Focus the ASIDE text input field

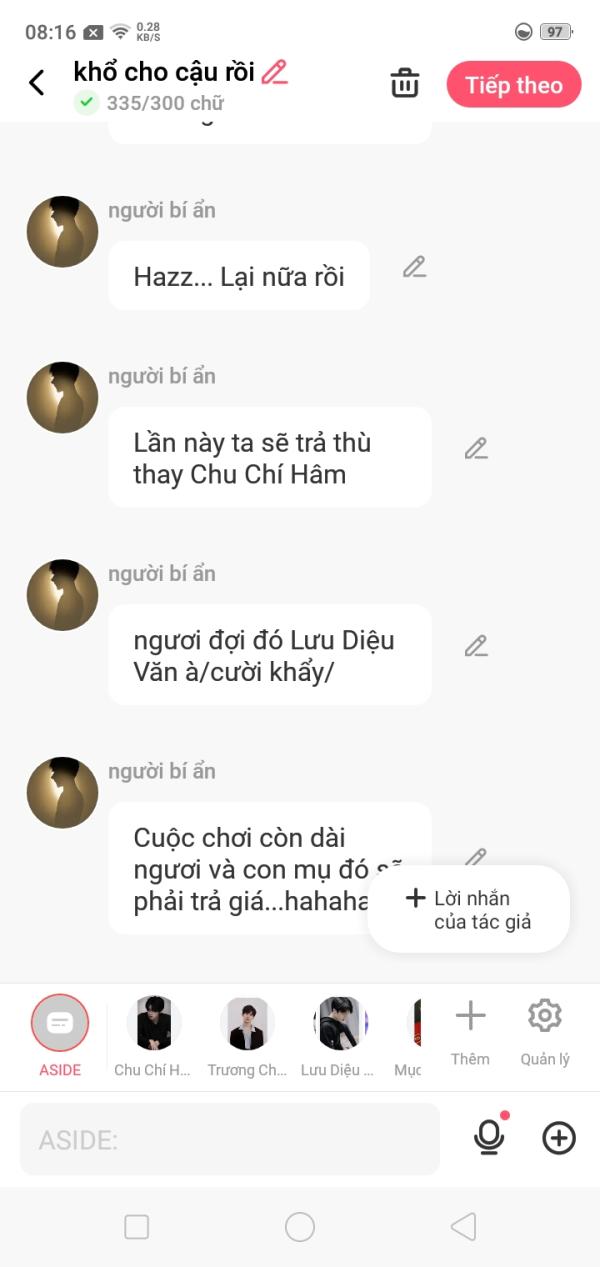point(230,1139)
